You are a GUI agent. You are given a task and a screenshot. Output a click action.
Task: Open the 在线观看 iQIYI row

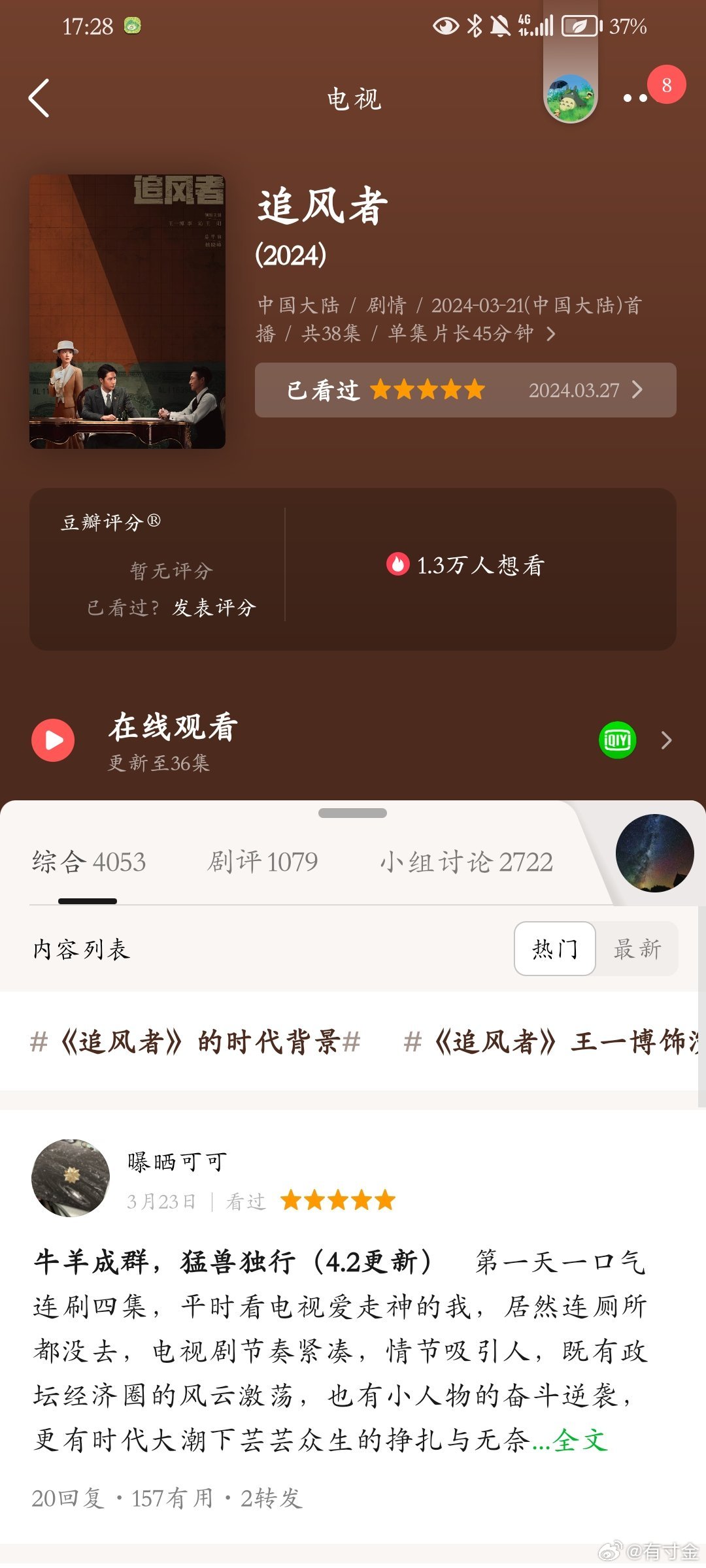[x=353, y=740]
